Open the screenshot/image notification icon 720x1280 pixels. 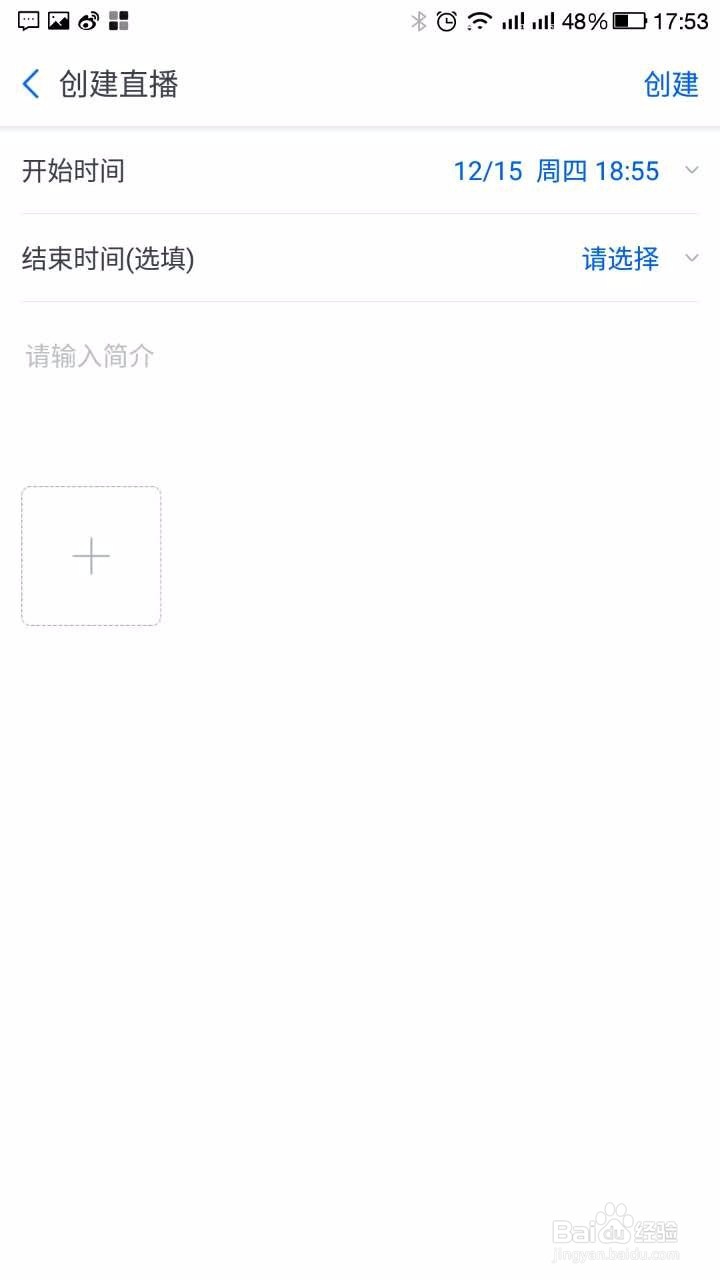tap(59, 20)
